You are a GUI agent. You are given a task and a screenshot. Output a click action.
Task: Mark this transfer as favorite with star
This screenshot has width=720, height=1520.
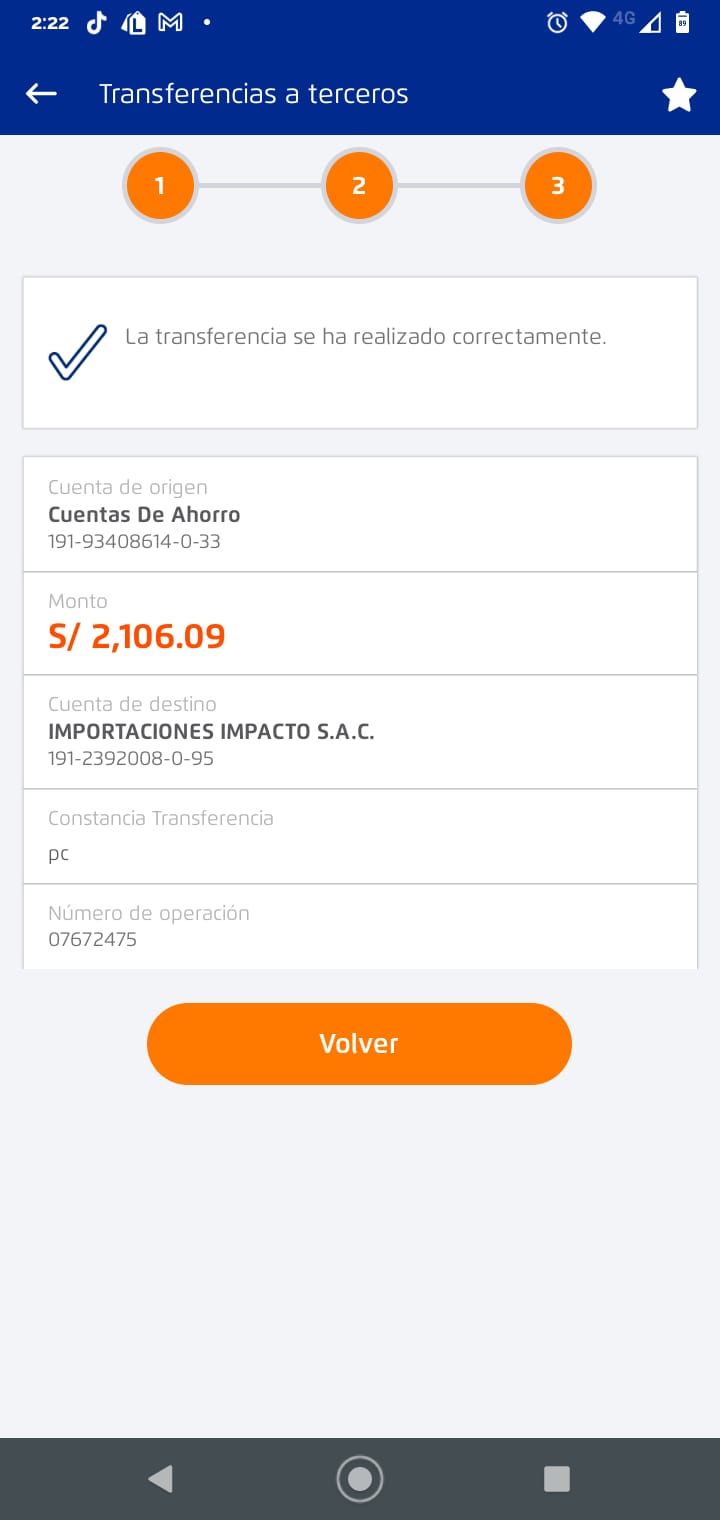coord(679,95)
